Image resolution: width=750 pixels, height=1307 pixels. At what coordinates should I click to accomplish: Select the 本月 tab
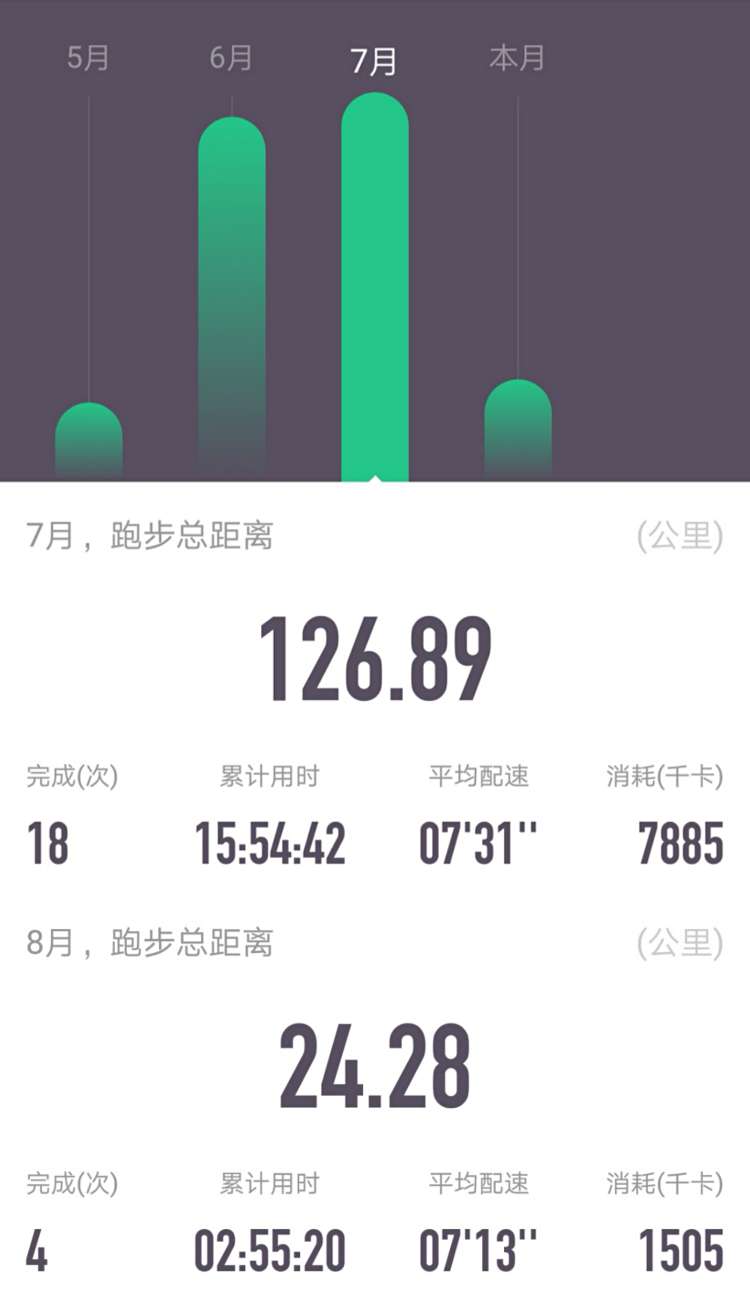[516, 60]
